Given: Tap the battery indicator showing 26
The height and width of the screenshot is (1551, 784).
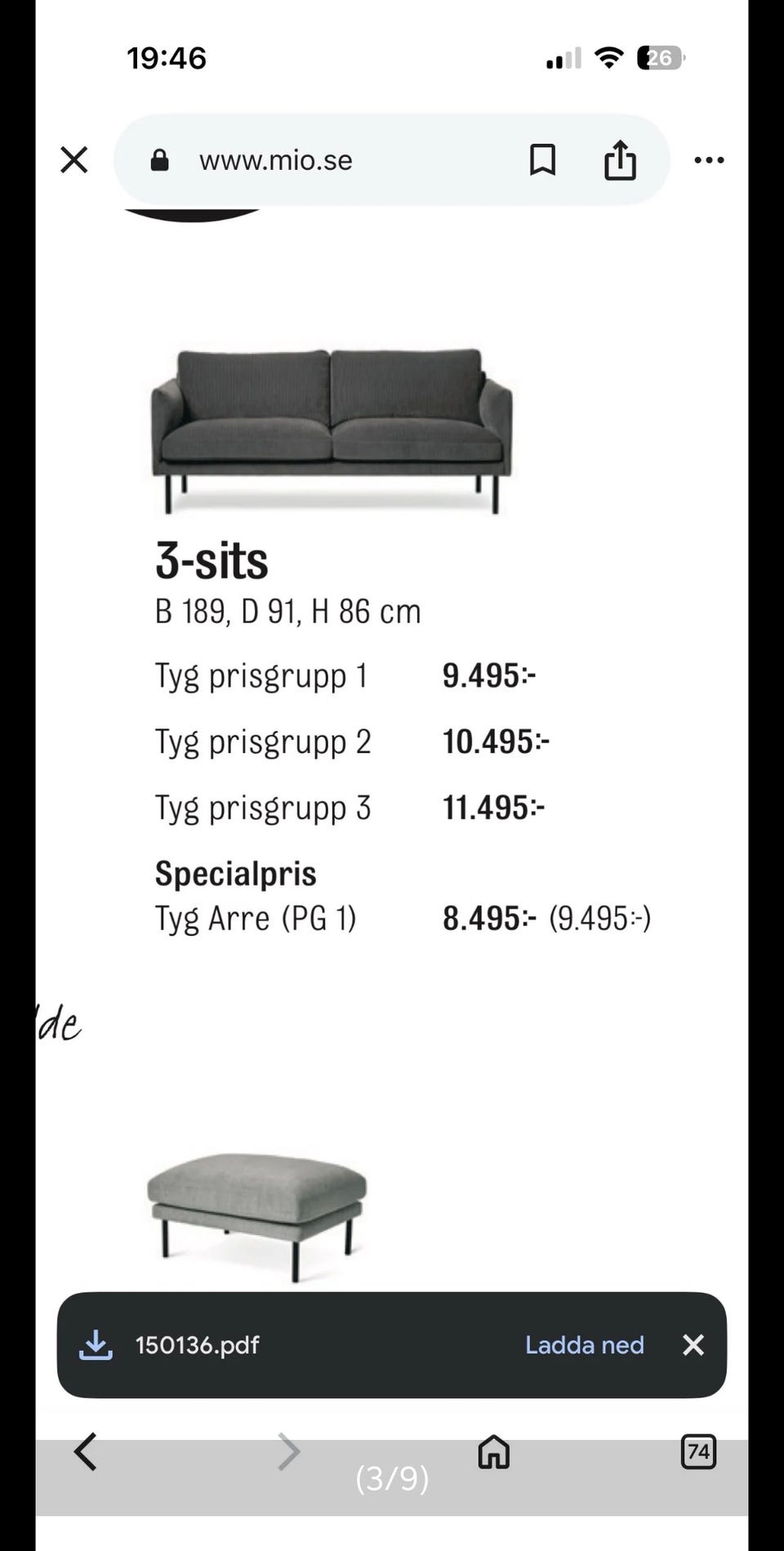Looking at the screenshot, I should [x=660, y=56].
